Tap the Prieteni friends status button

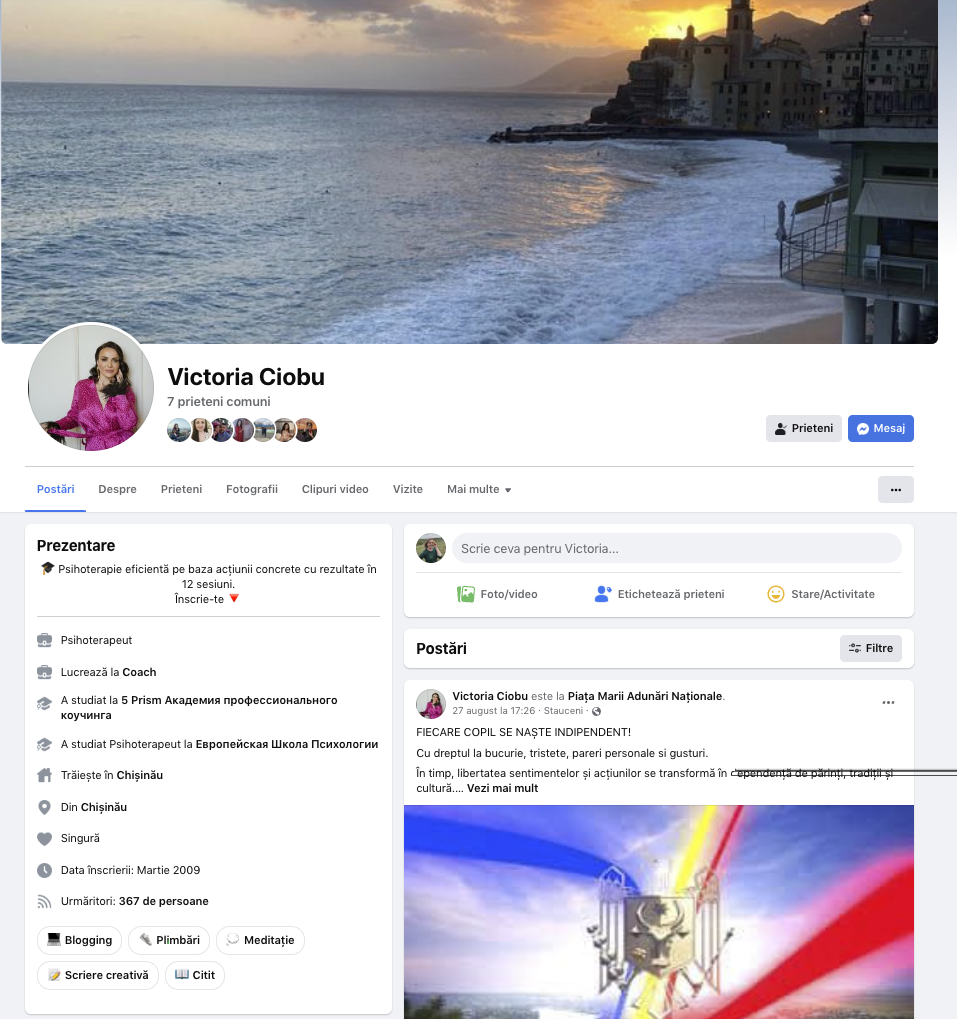point(803,428)
